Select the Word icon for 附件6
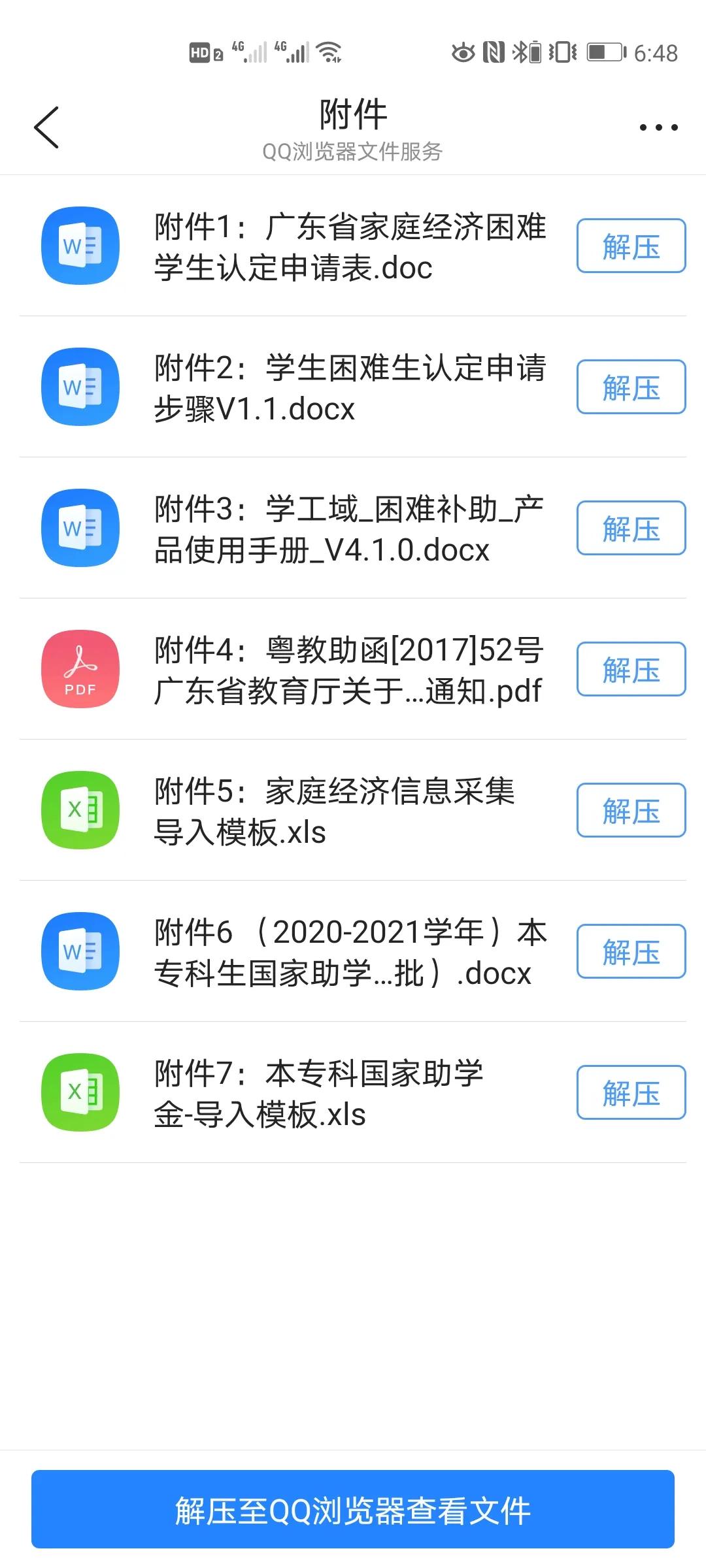 [80, 951]
